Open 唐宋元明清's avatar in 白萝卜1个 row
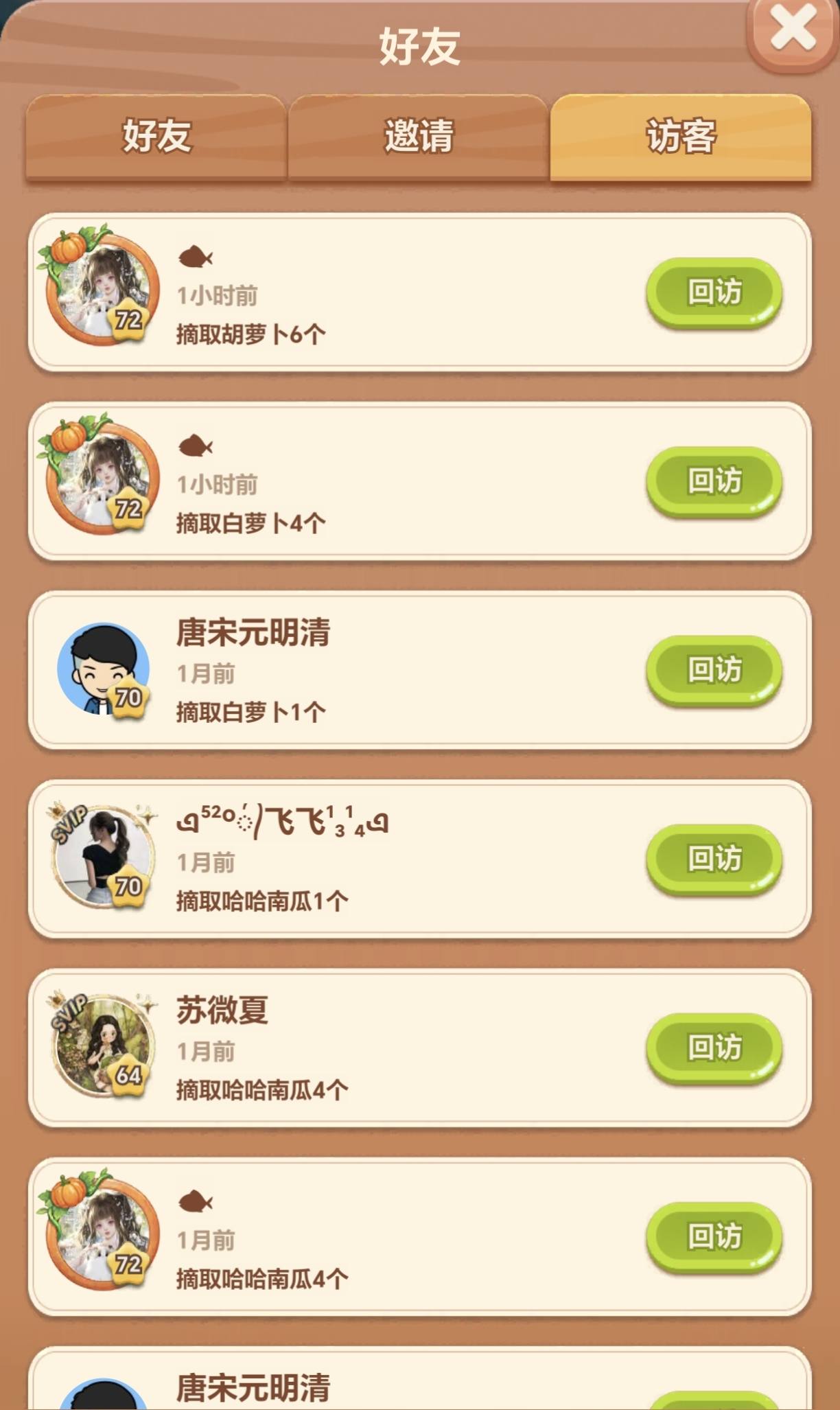 coord(104,669)
